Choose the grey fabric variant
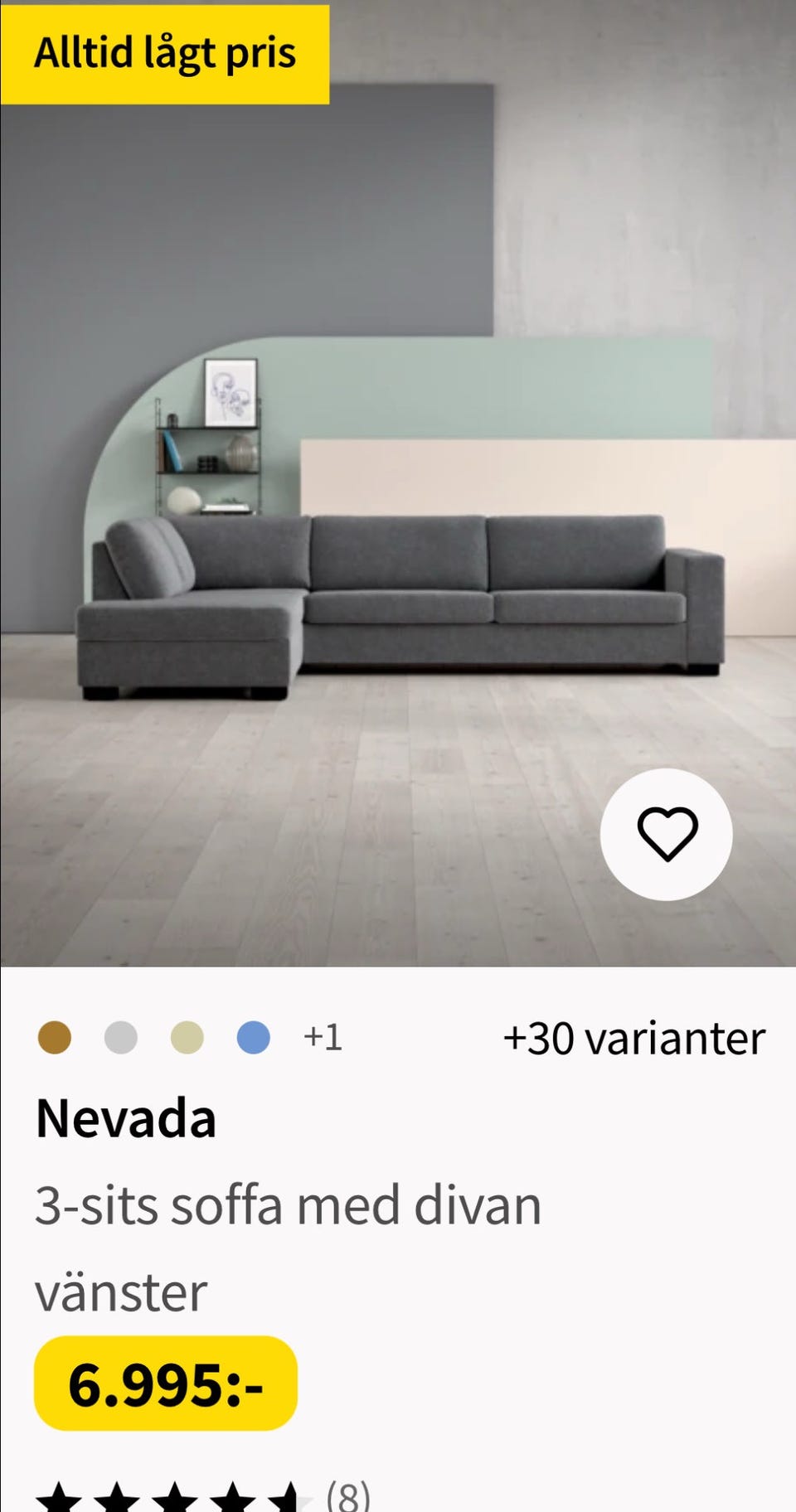The image size is (796, 1512). click(x=120, y=1038)
